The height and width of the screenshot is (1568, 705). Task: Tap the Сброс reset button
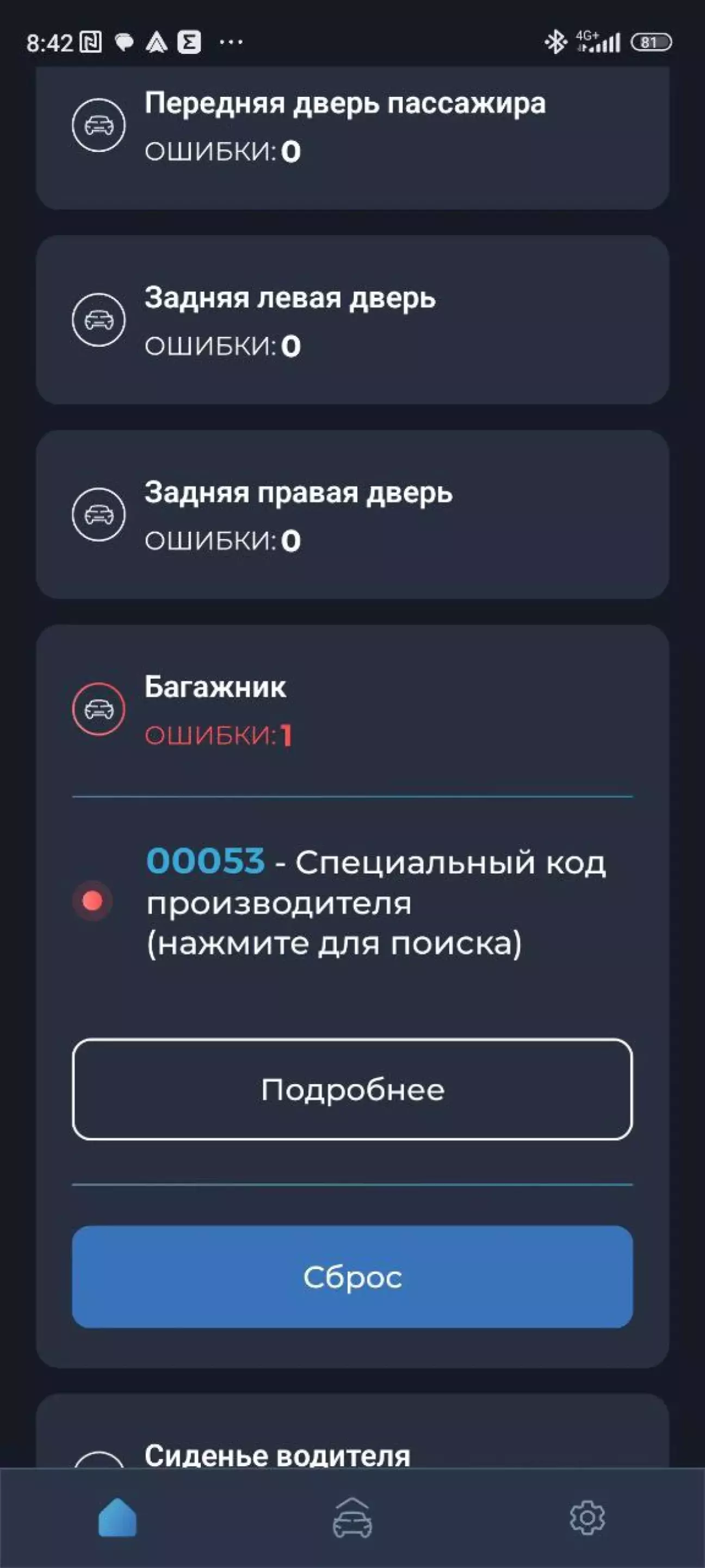352,1276
